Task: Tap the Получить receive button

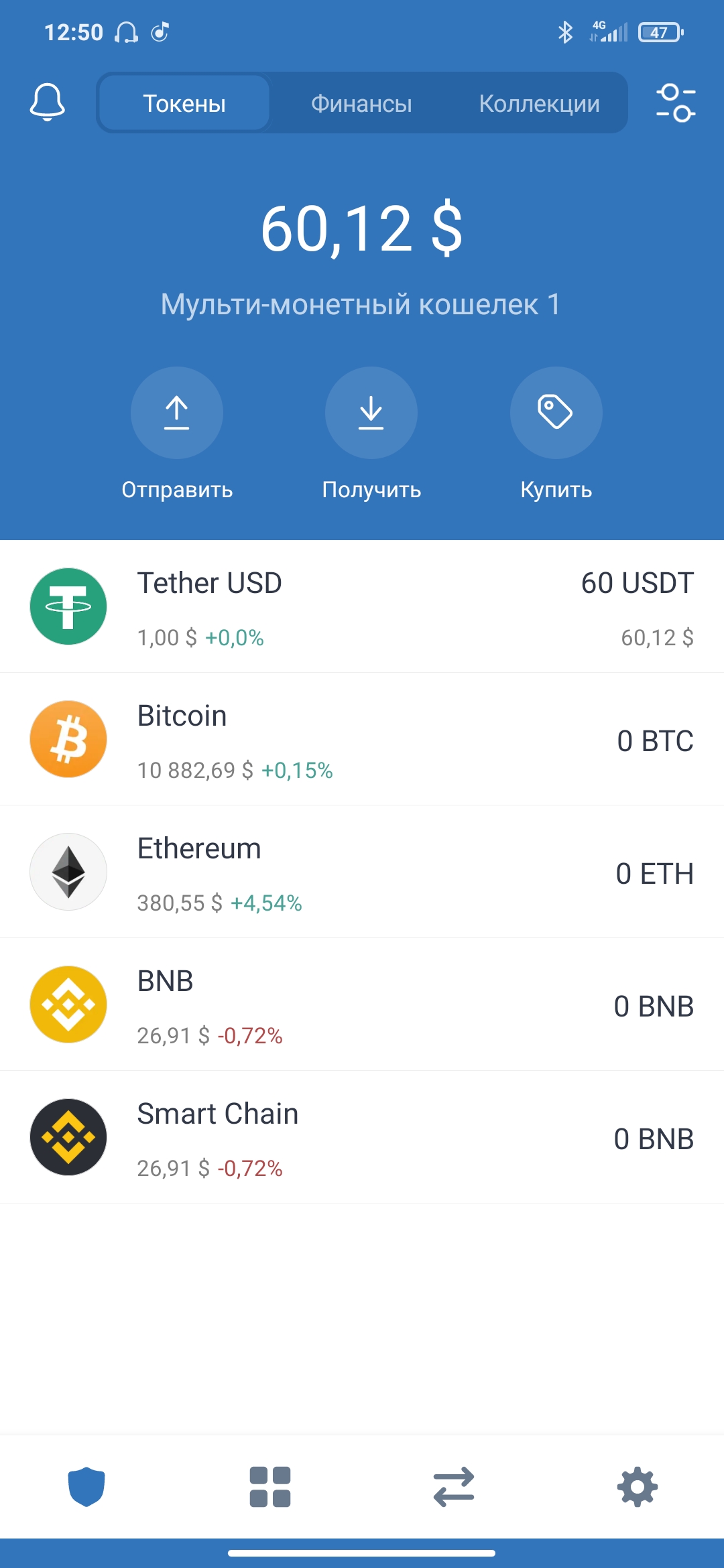Action: pos(371,413)
